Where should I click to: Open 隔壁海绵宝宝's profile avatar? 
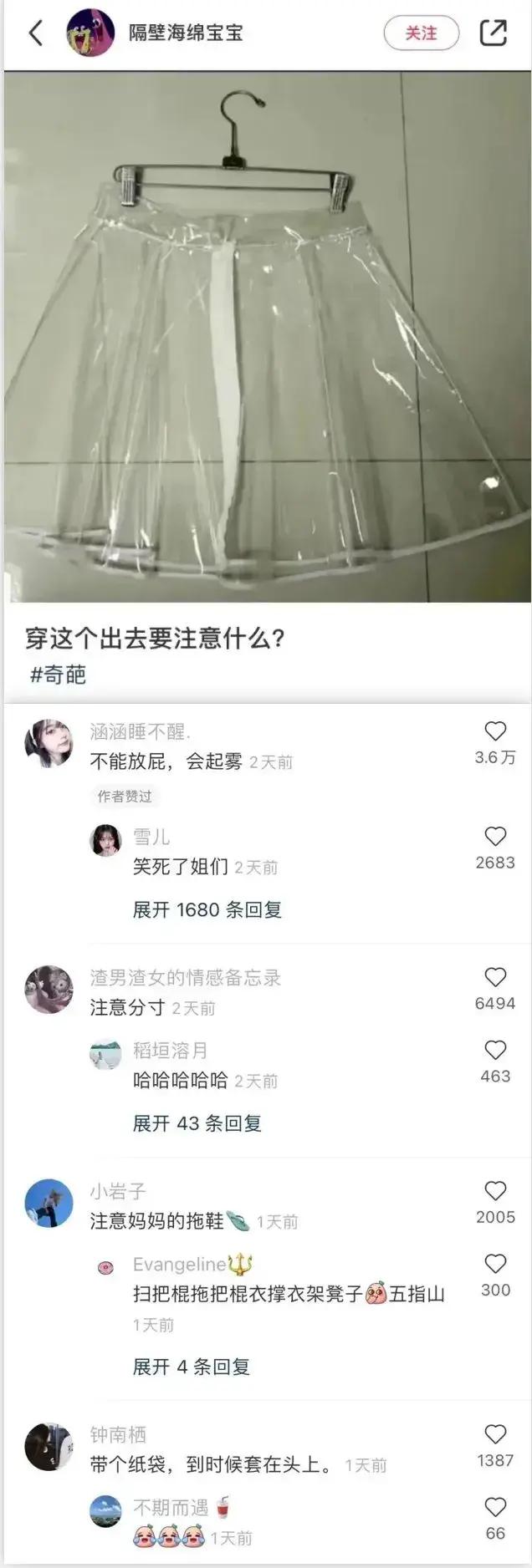point(90,33)
